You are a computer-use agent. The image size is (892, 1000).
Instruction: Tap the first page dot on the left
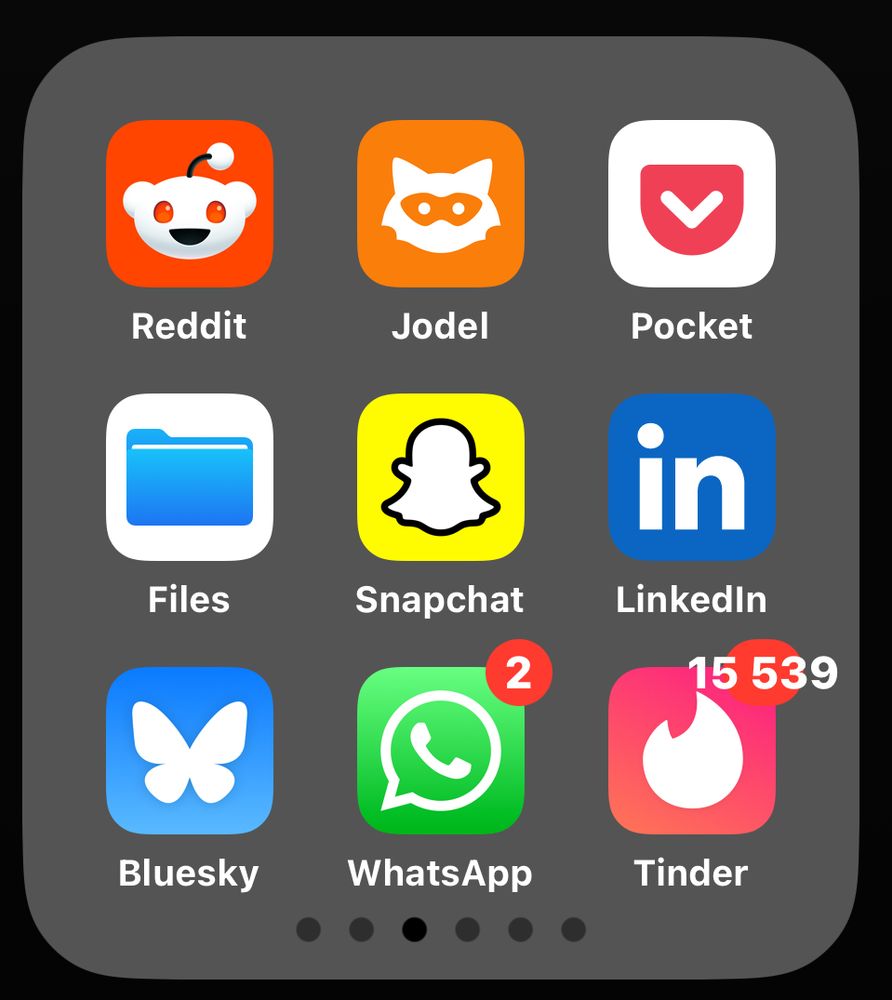pyautogui.click(x=308, y=929)
